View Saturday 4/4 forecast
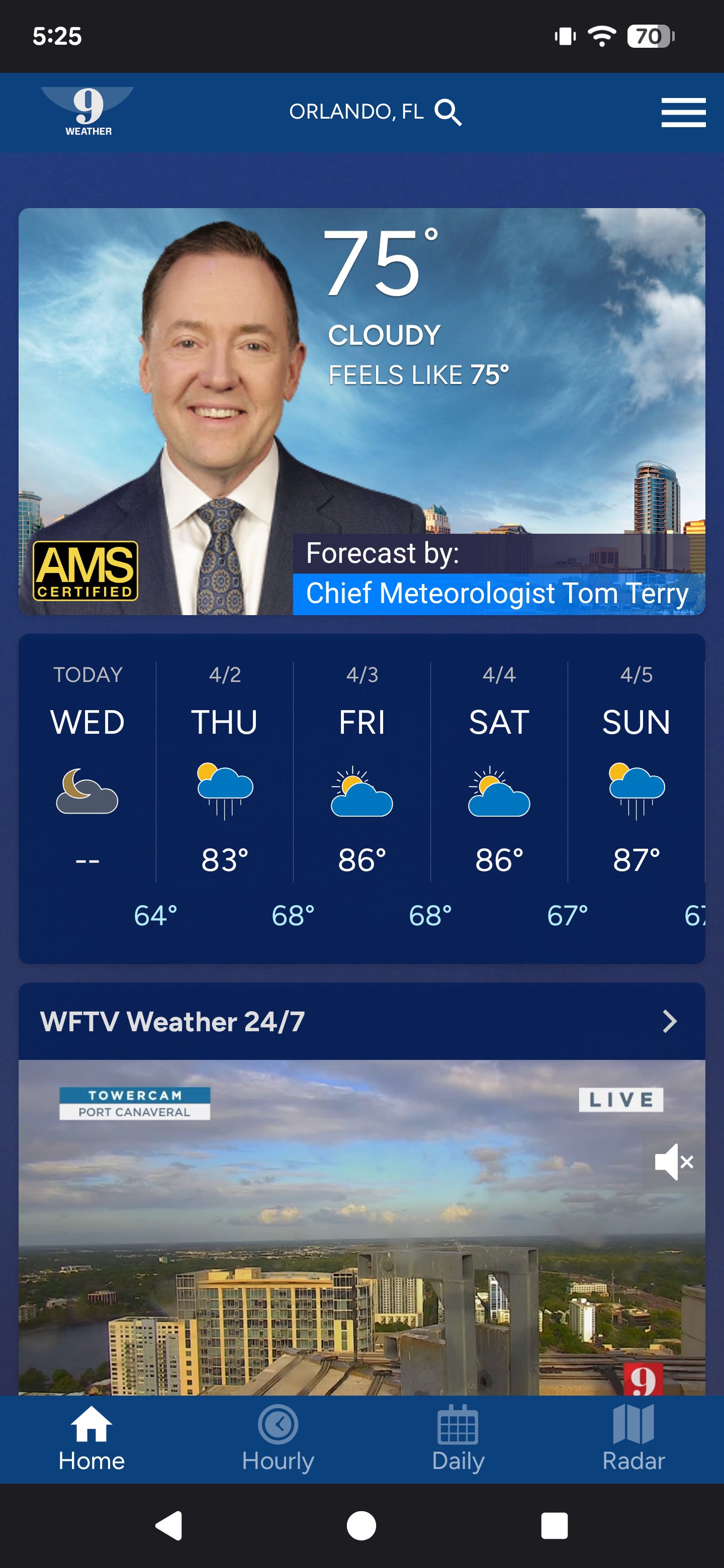724x1568 pixels. [x=499, y=772]
